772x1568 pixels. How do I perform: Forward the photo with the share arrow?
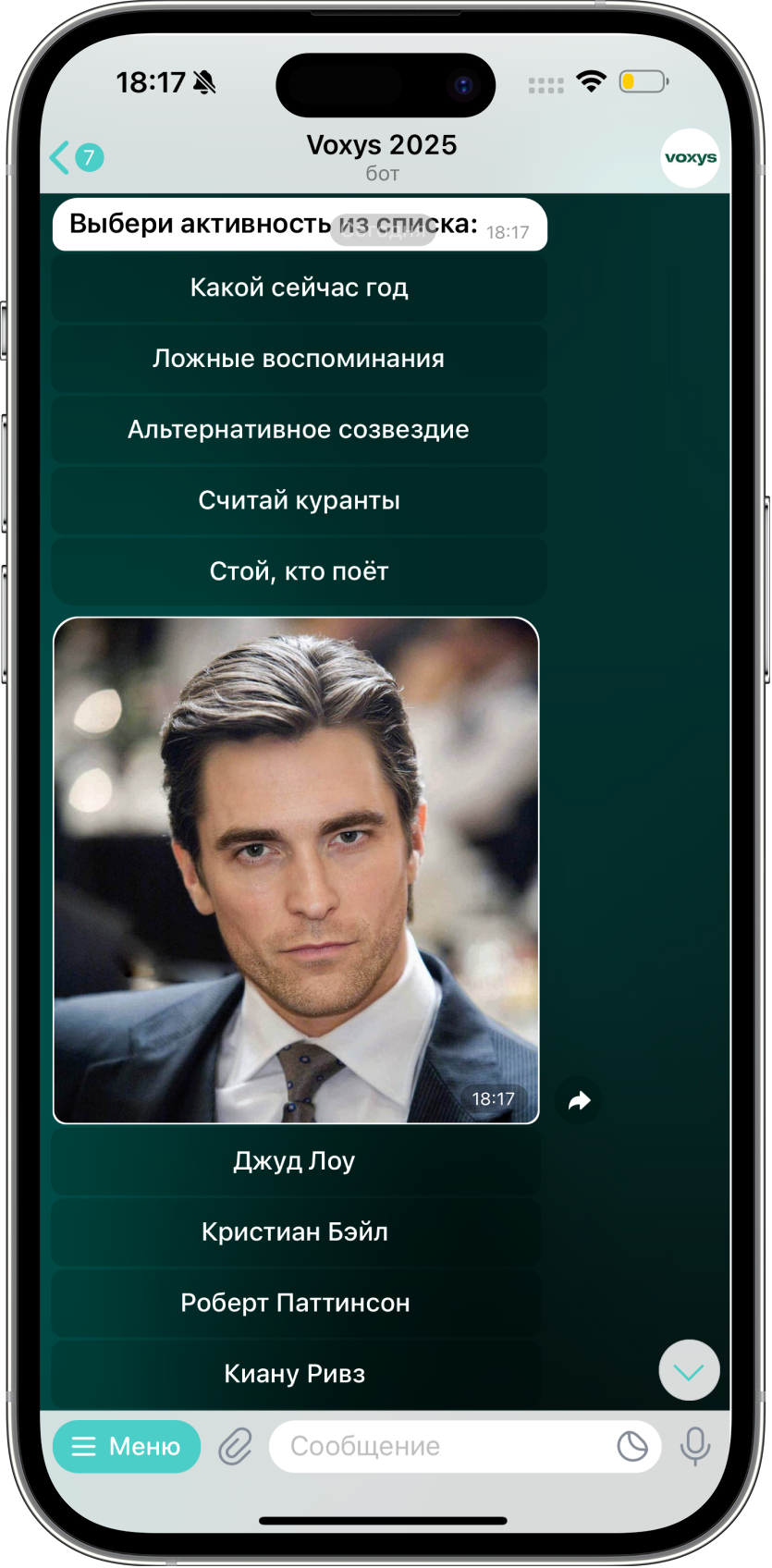point(579,1101)
